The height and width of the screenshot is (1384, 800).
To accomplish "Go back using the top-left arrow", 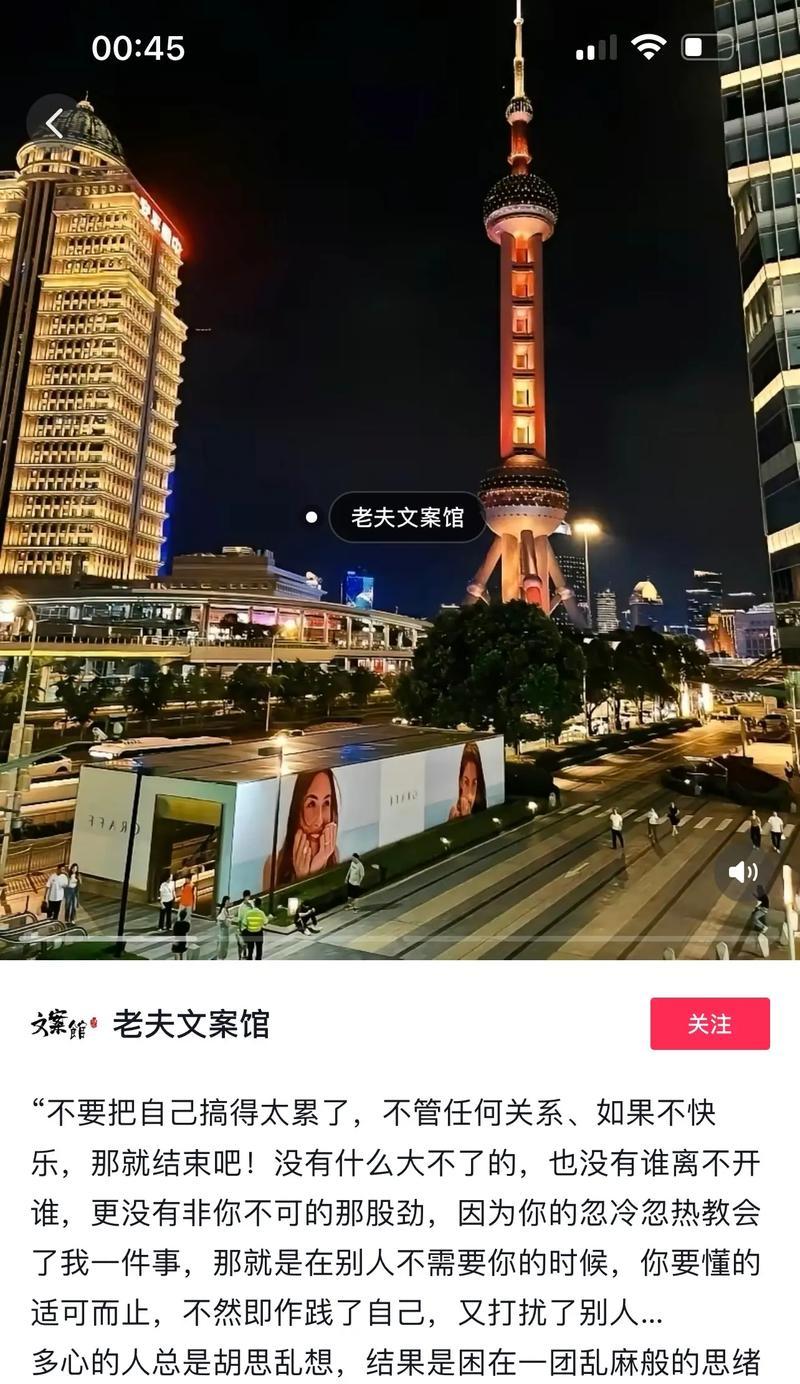I will click(54, 122).
